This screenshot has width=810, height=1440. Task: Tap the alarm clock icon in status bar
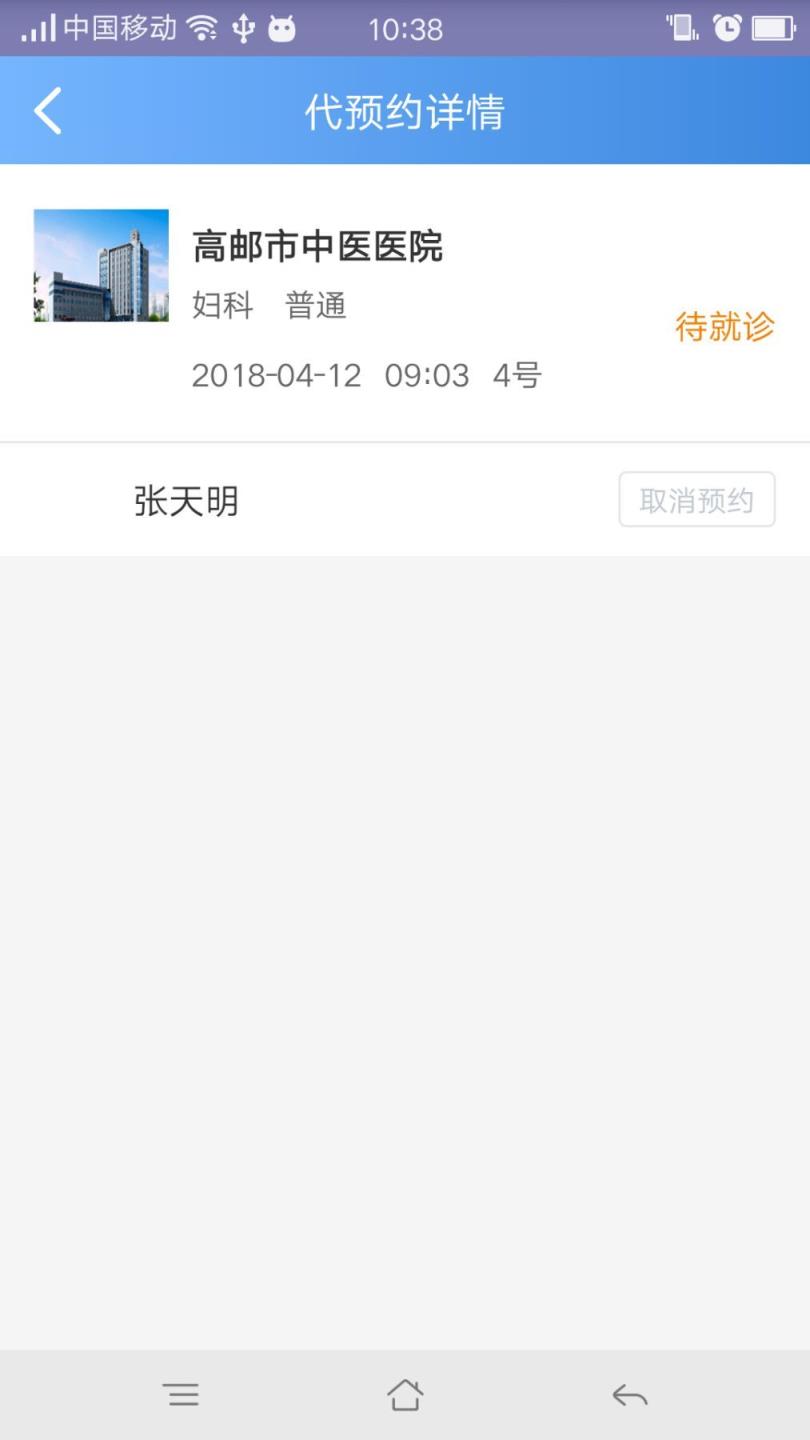728,27
